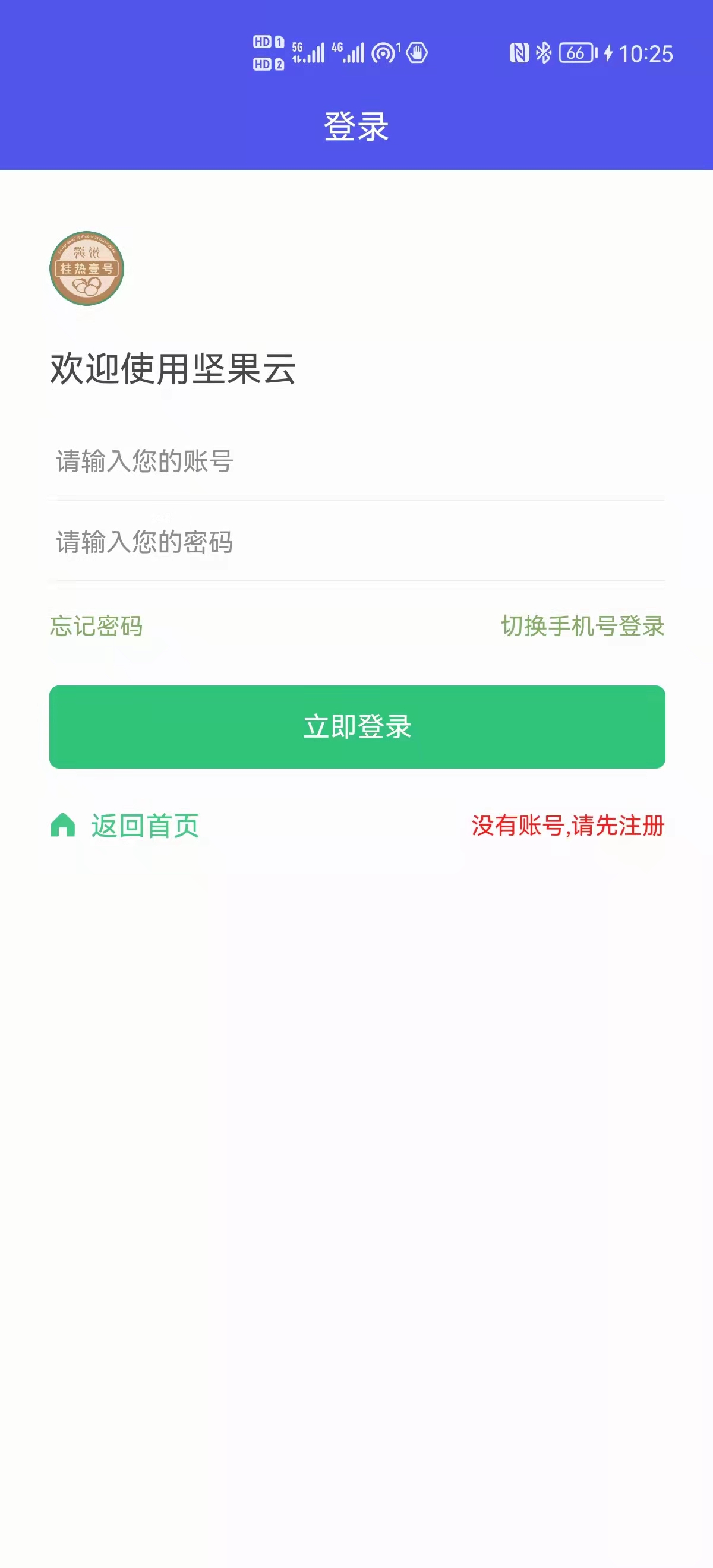Open registration via 没有账号,请先注册
Image resolution: width=713 pixels, height=1568 pixels.
(x=567, y=826)
